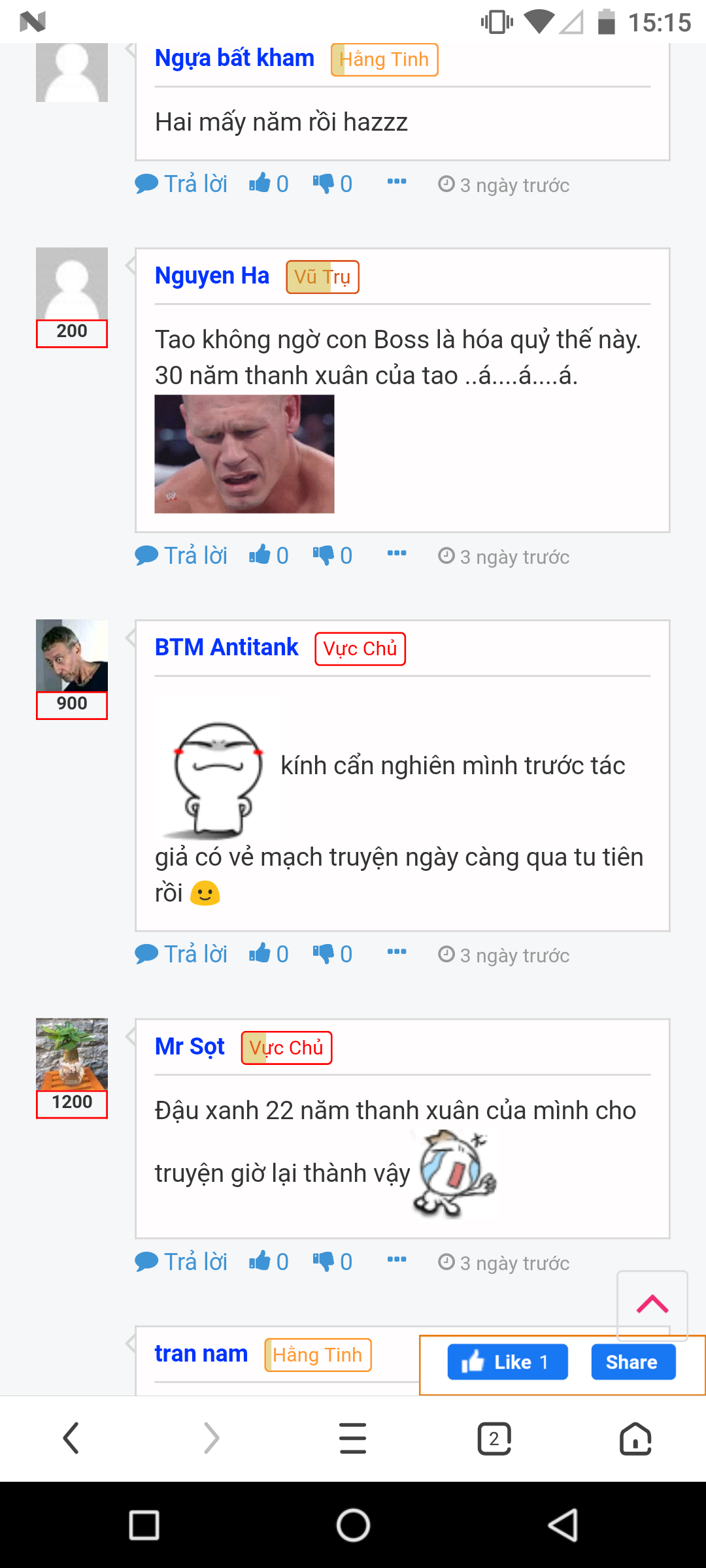Open the browser menu
706x1568 pixels.
[353, 1439]
